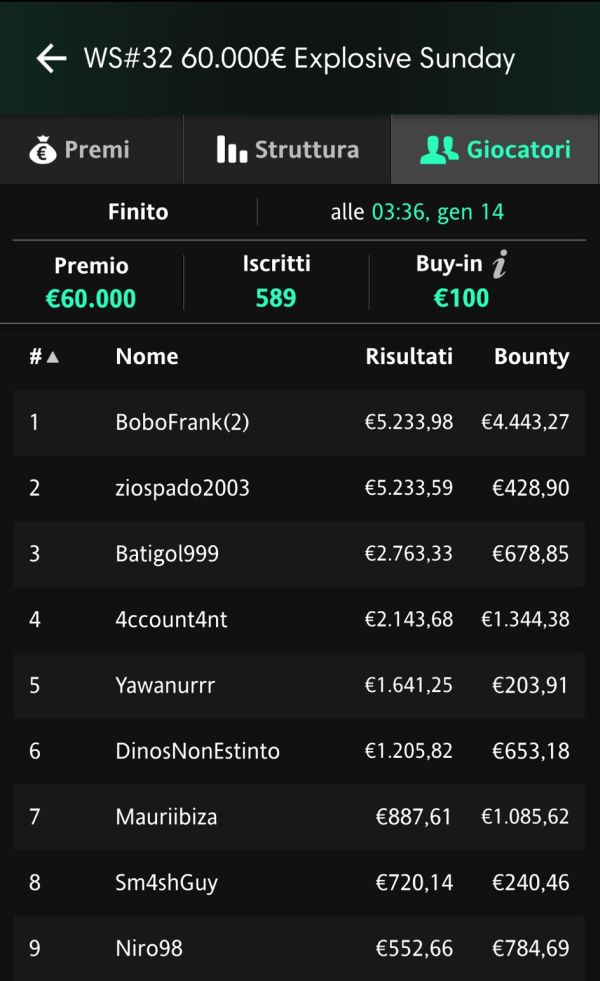
Task: Go back using the arrow icon
Action: coord(51,59)
